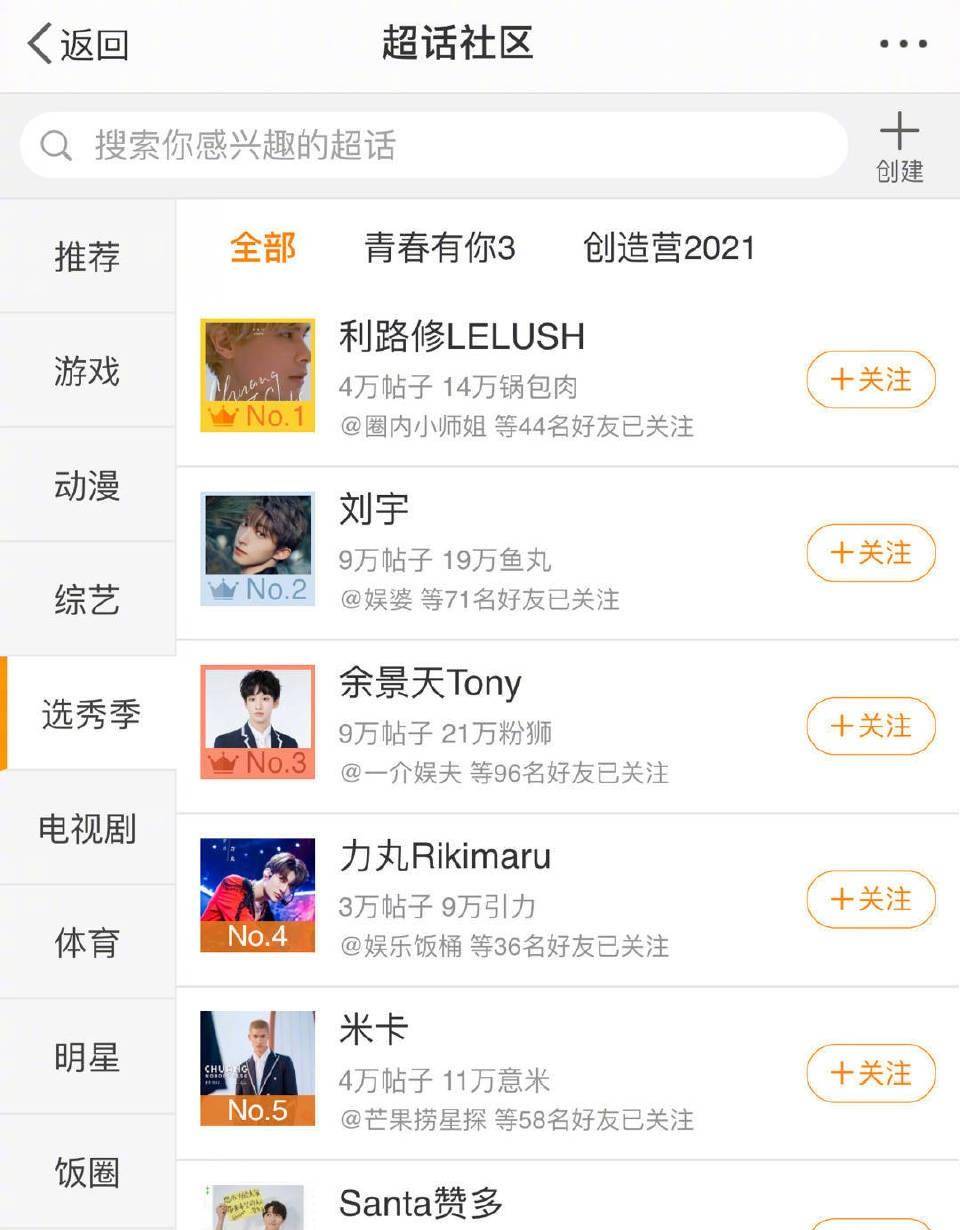The height and width of the screenshot is (1230, 960).
Task: Switch to the 综艺 category
Action: (x=87, y=600)
